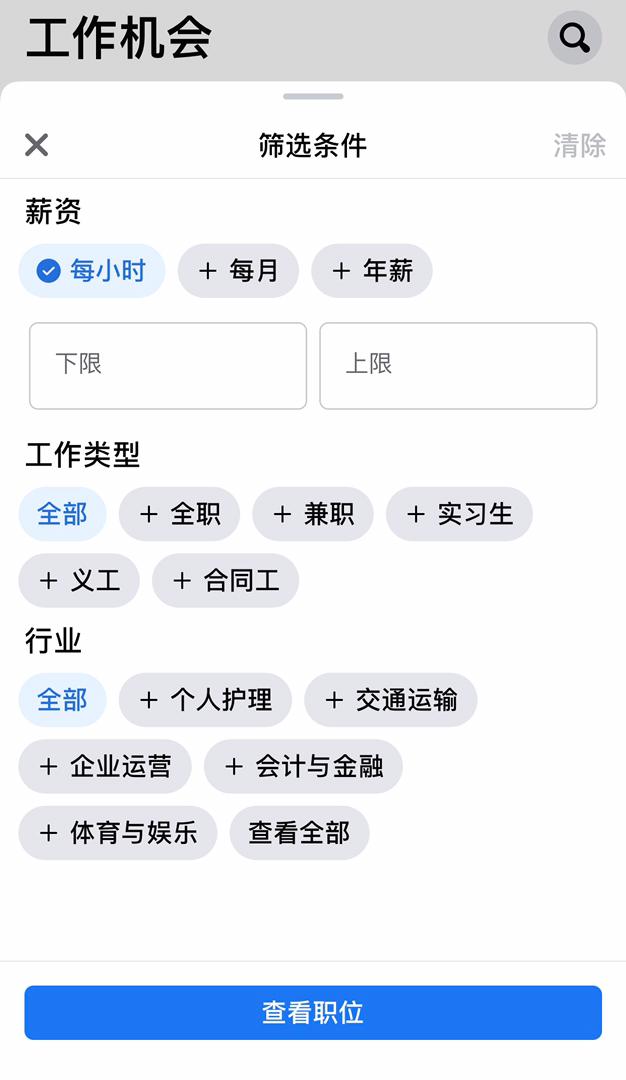Add the 全职 job type filter
The width and height of the screenshot is (626, 1080).
coord(179,514)
